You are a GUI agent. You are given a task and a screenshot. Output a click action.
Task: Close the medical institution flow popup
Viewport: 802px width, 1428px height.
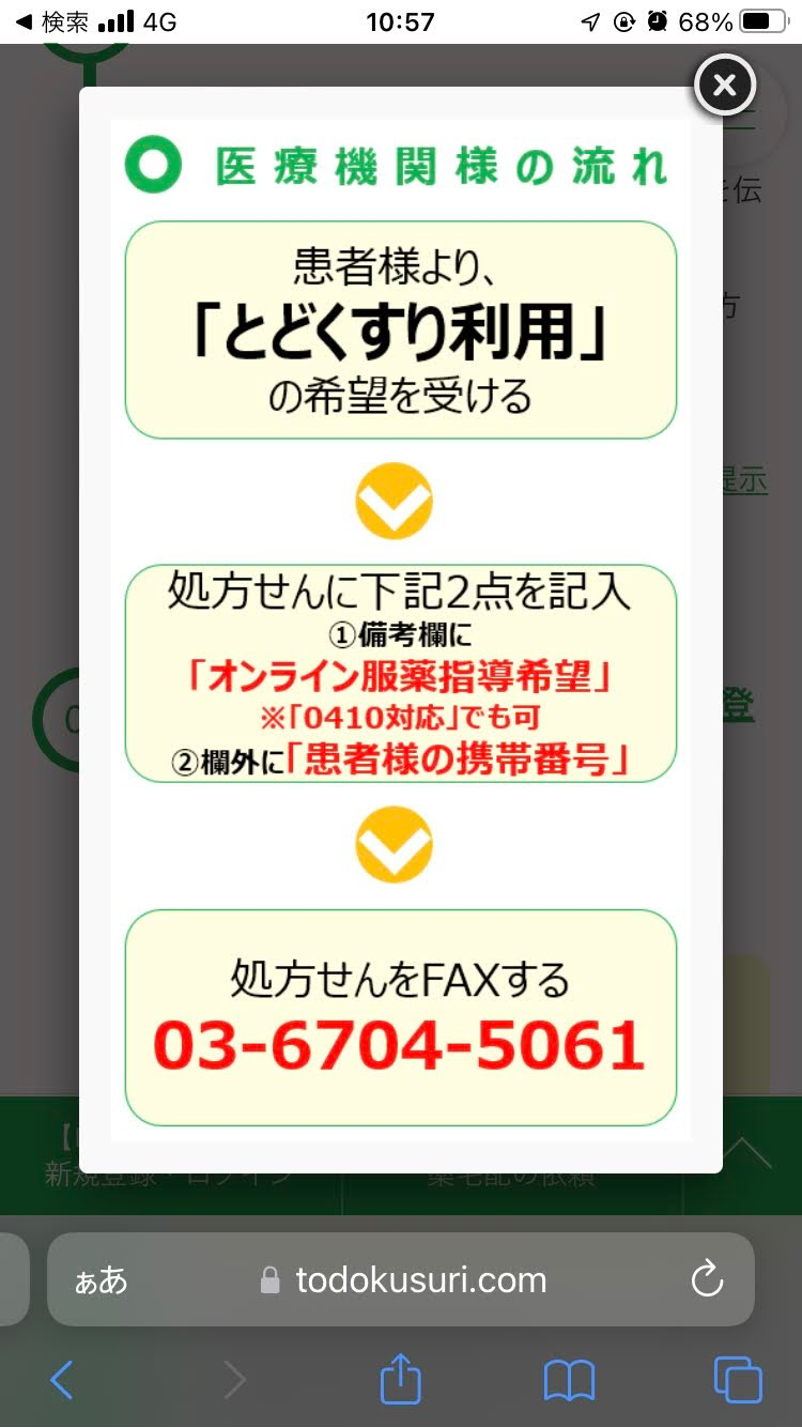click(724, 85)
